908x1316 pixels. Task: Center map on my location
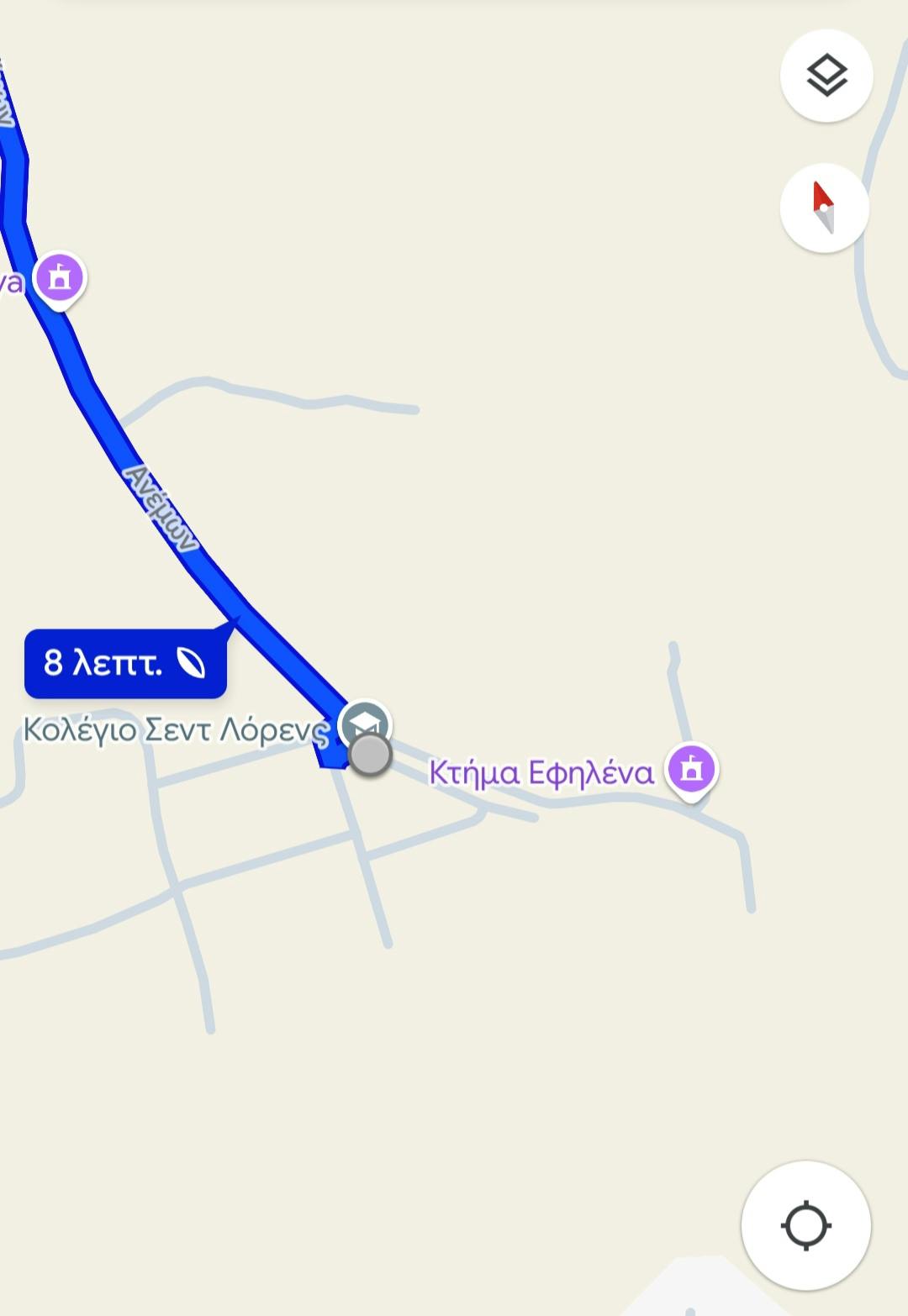tap(805, 1225)
